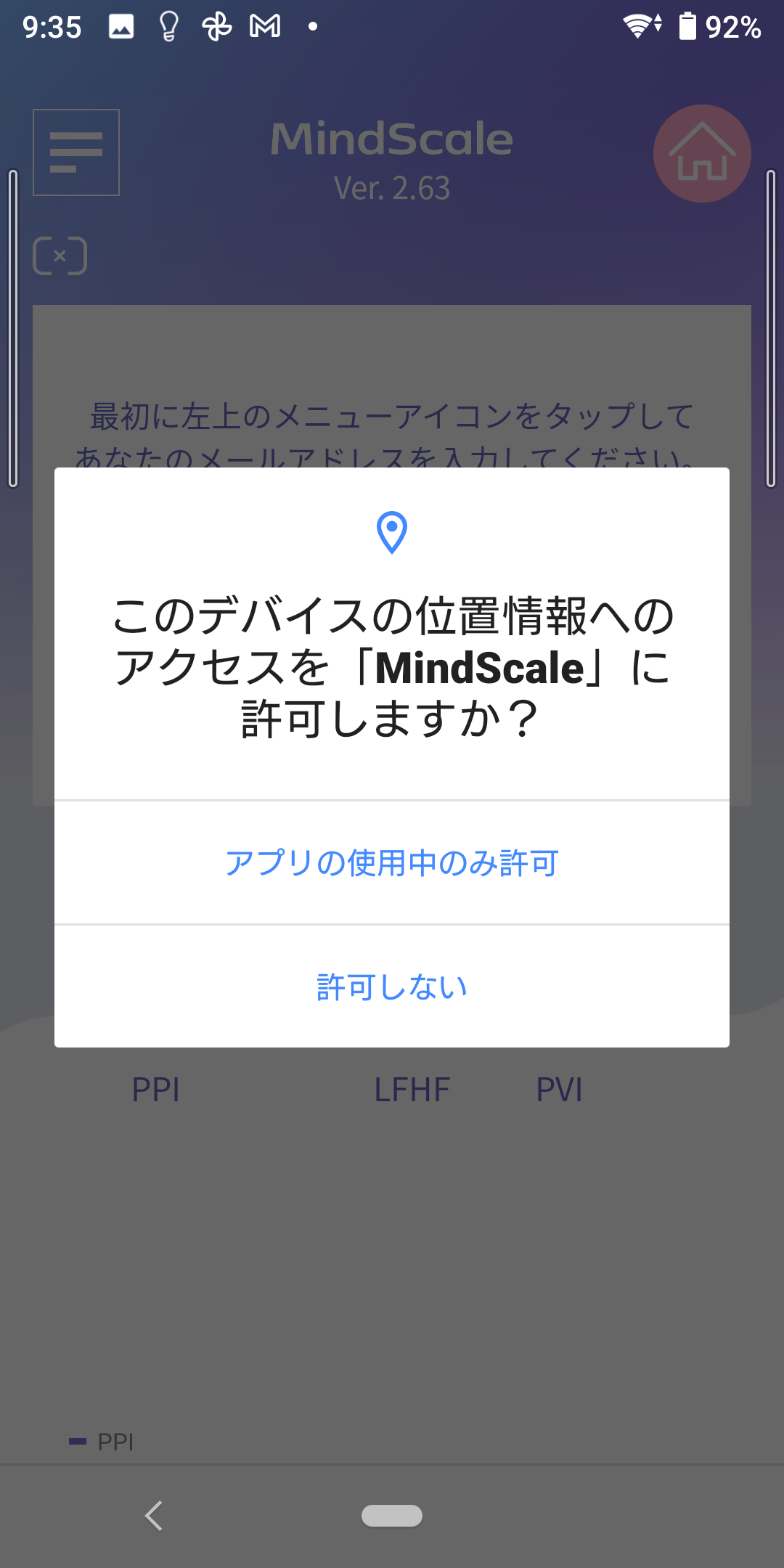Tap the home pill in navigation bar

pos(392,1516)
